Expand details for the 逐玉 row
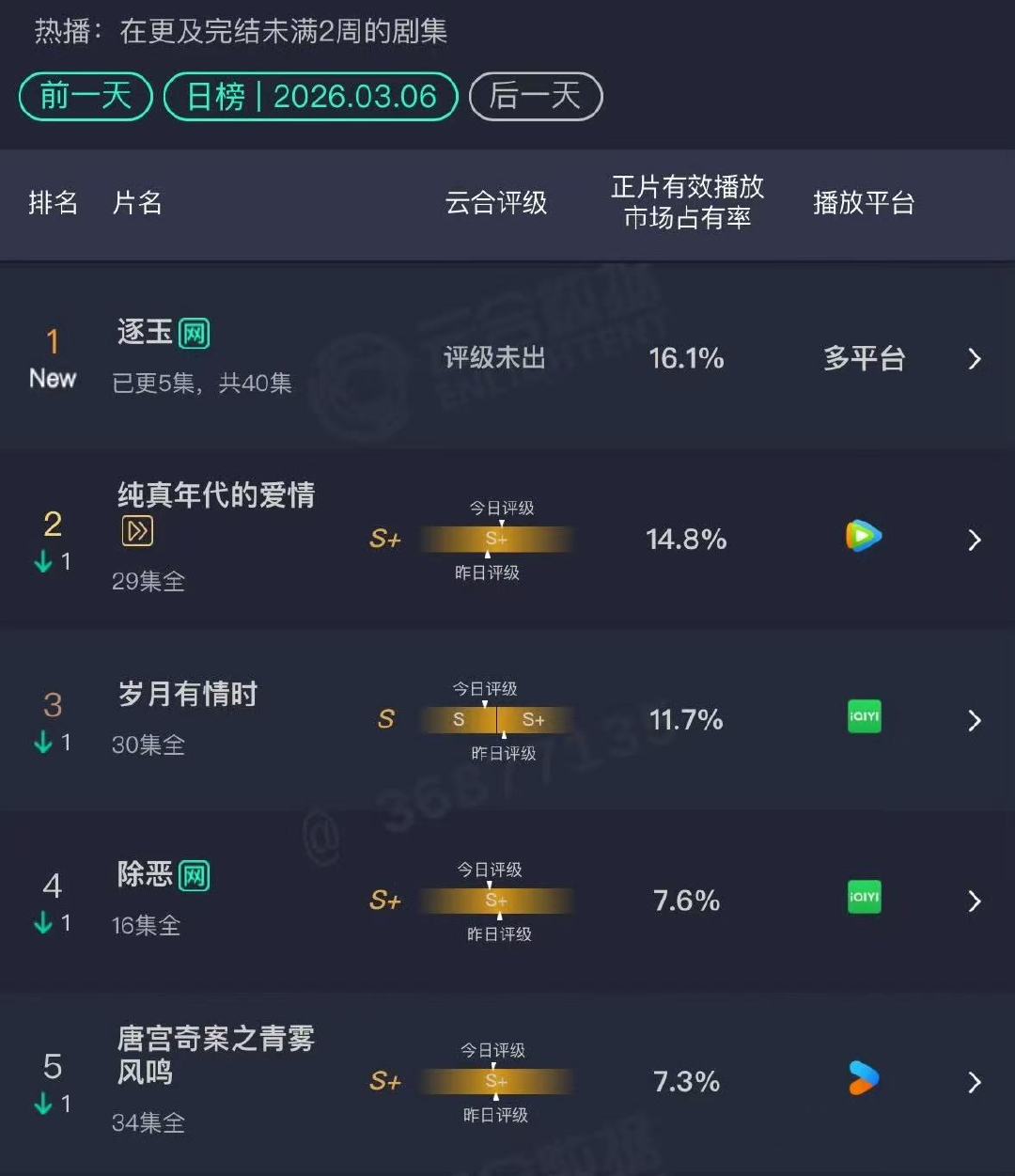Image resolution: width=1015 pixels, height=1176 pixels. coord(975,358)
